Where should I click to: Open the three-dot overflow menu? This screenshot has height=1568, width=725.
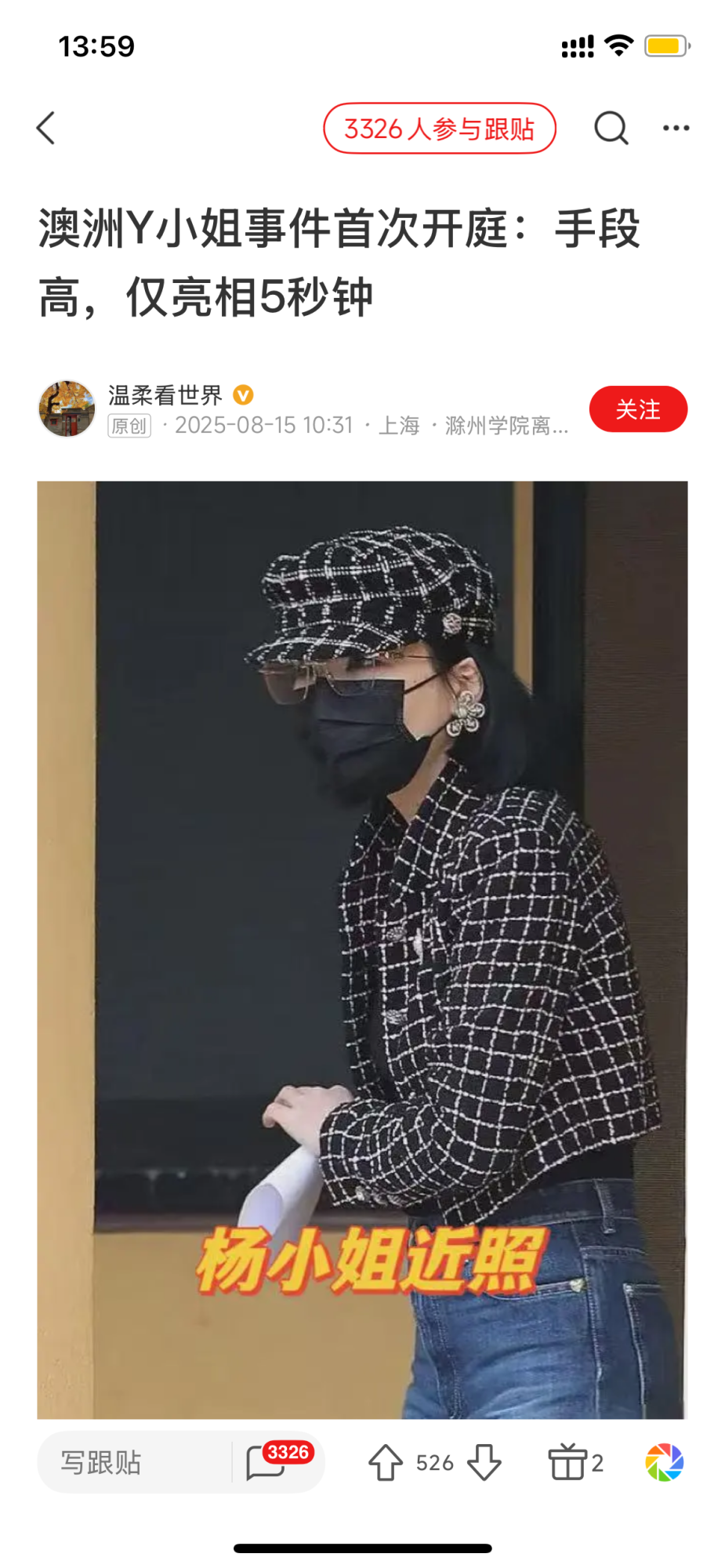click(x=676, y=128)
